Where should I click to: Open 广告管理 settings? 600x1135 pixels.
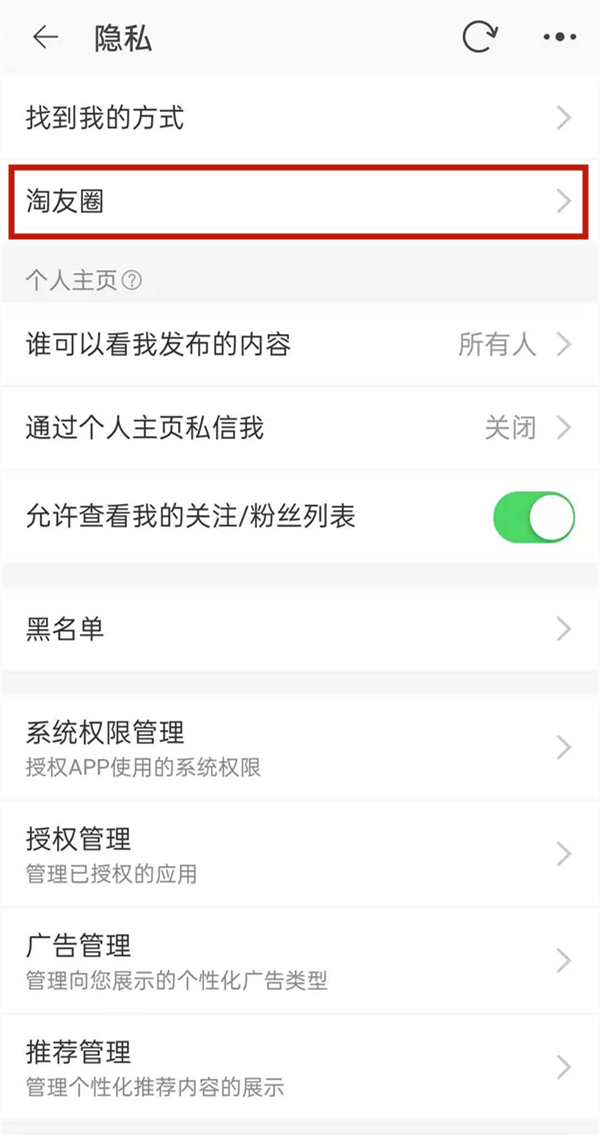coord(300,960)
